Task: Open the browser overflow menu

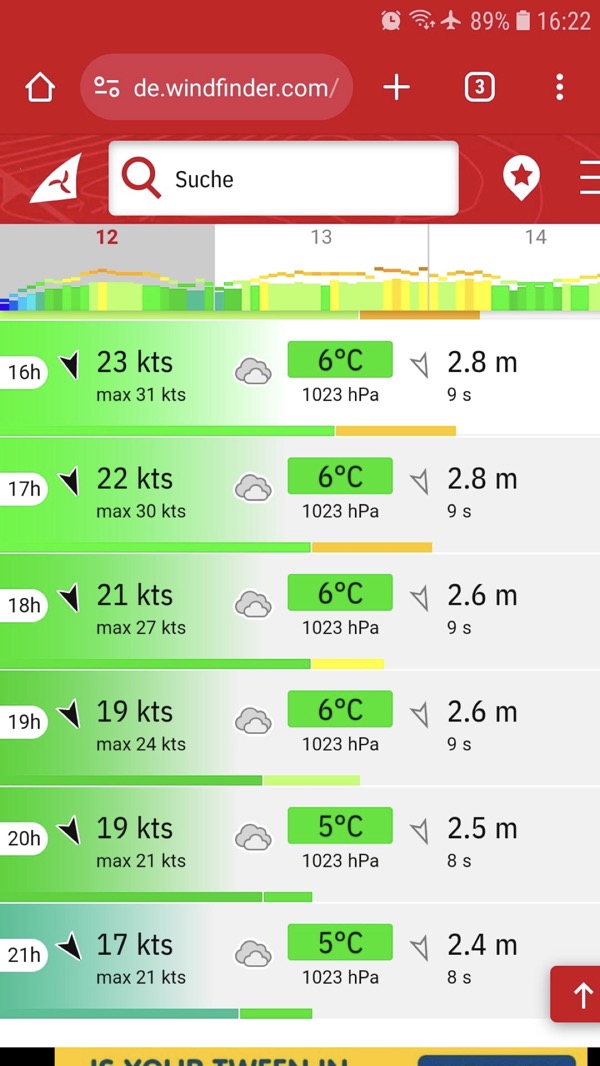Action: coord(559,88)
